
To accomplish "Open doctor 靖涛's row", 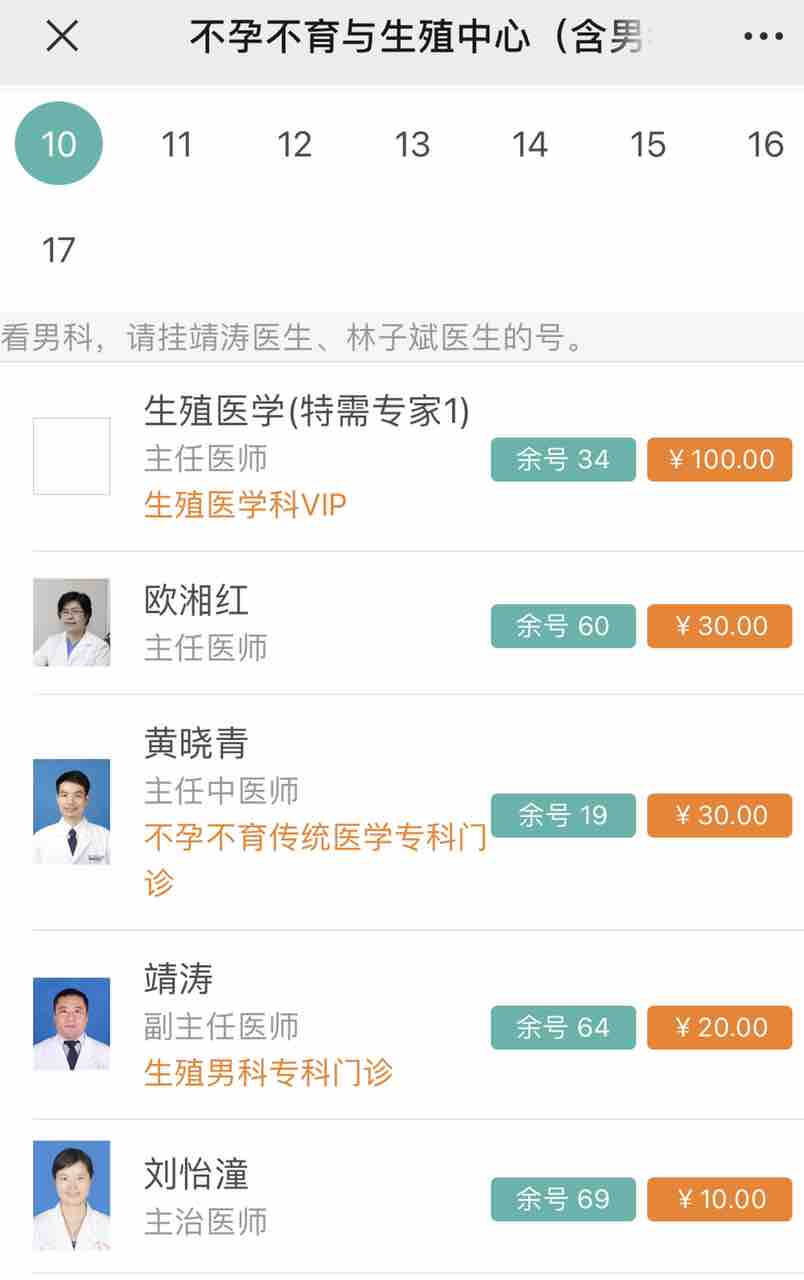I will pos(179,979).
